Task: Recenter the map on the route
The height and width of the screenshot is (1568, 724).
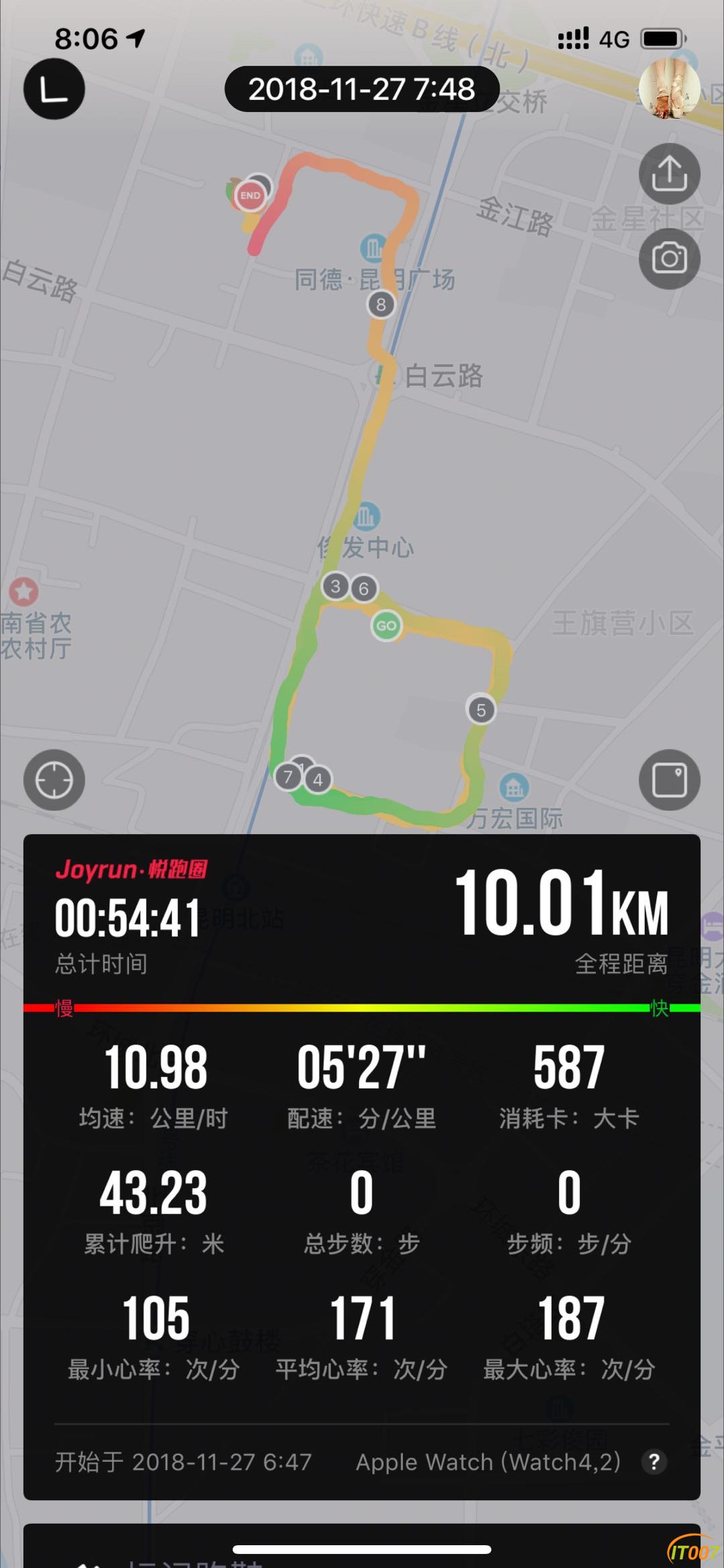Action: click(x=54, y=780)
